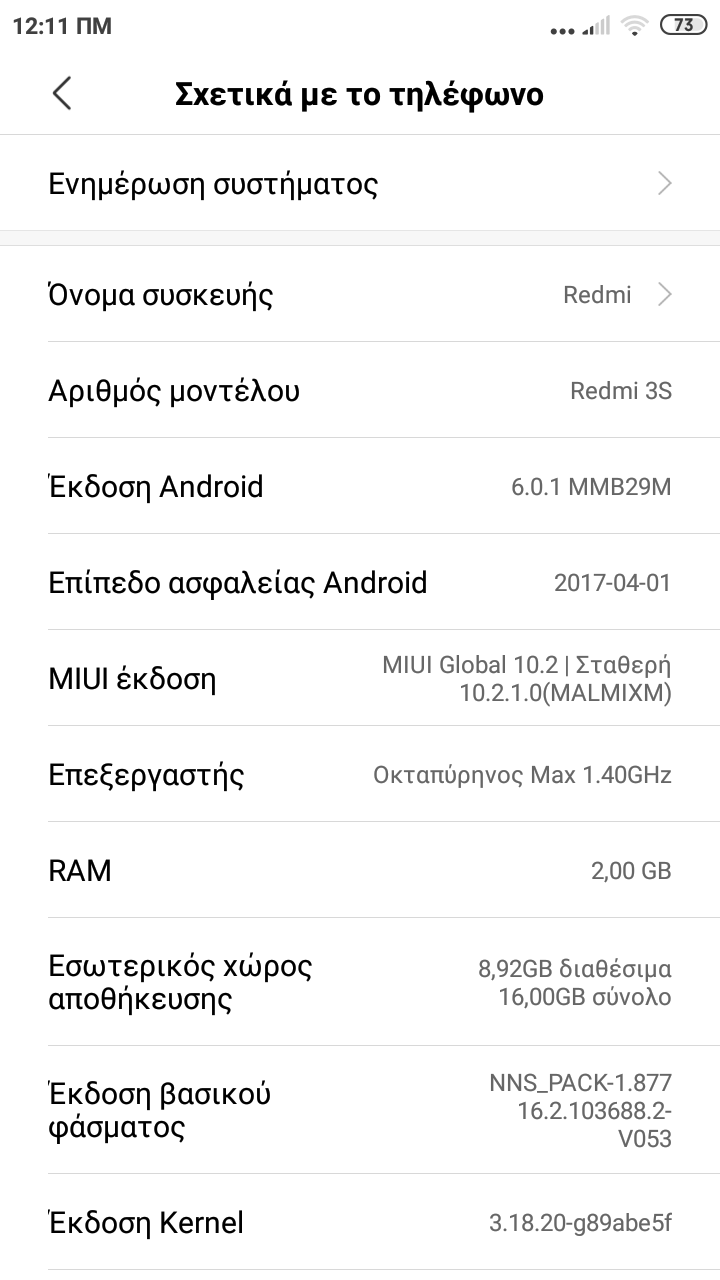Screen dimensions: 720x1280
Task: Open the Όνομα συσκευής row
Action: click(360, 295)
